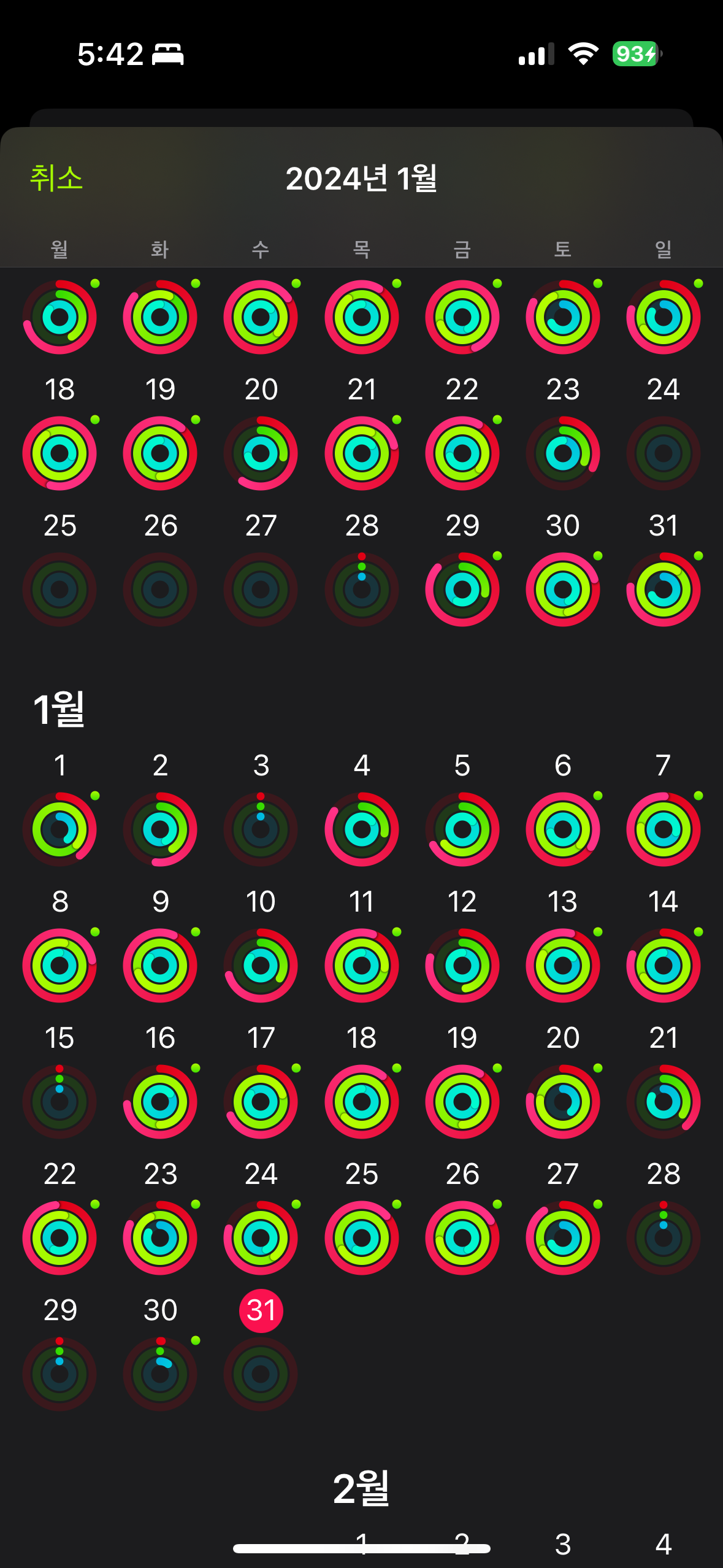Tap 취소 to cancel the calendar
Image resolution: width=723 pixels, height=1568 pixels.
point(56,178)
